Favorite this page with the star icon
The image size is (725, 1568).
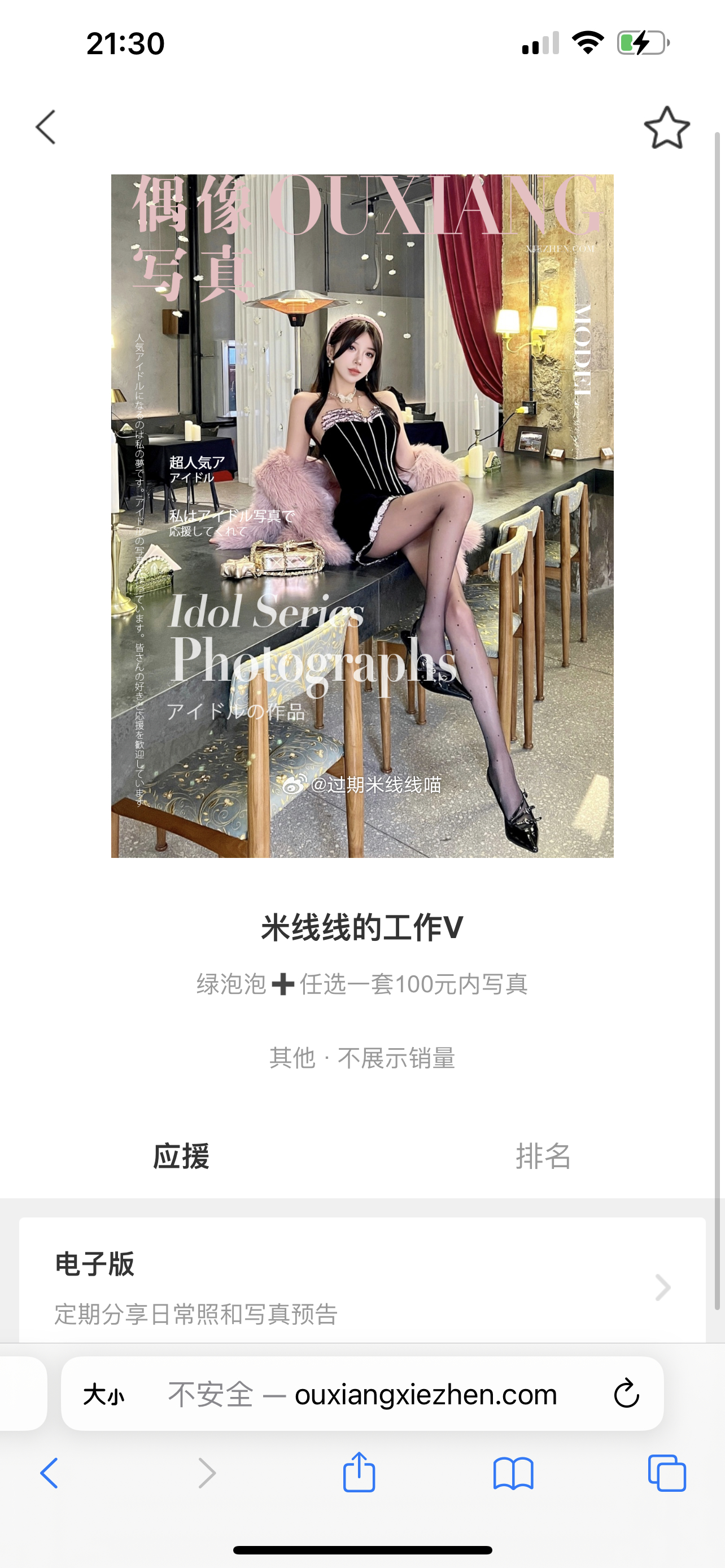(667, 128)
